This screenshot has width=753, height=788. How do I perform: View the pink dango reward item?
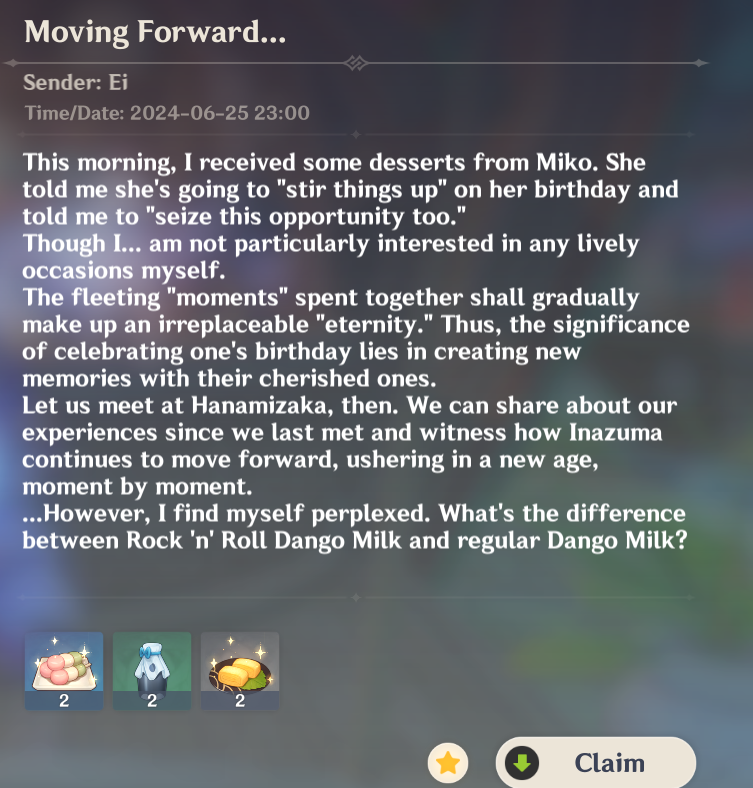pyautogui.click(x=64, y=668)
